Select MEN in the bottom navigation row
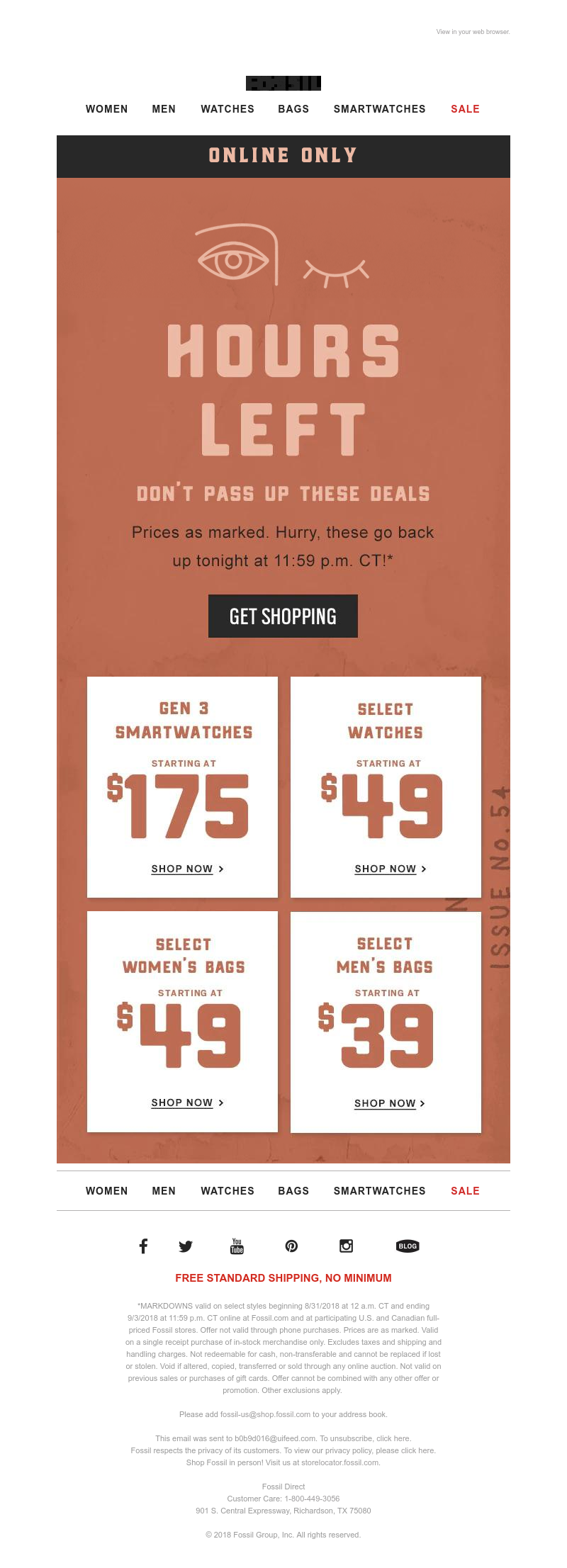The width and height of the screenshot is (567, 1568). click(x=164, y=1191)
